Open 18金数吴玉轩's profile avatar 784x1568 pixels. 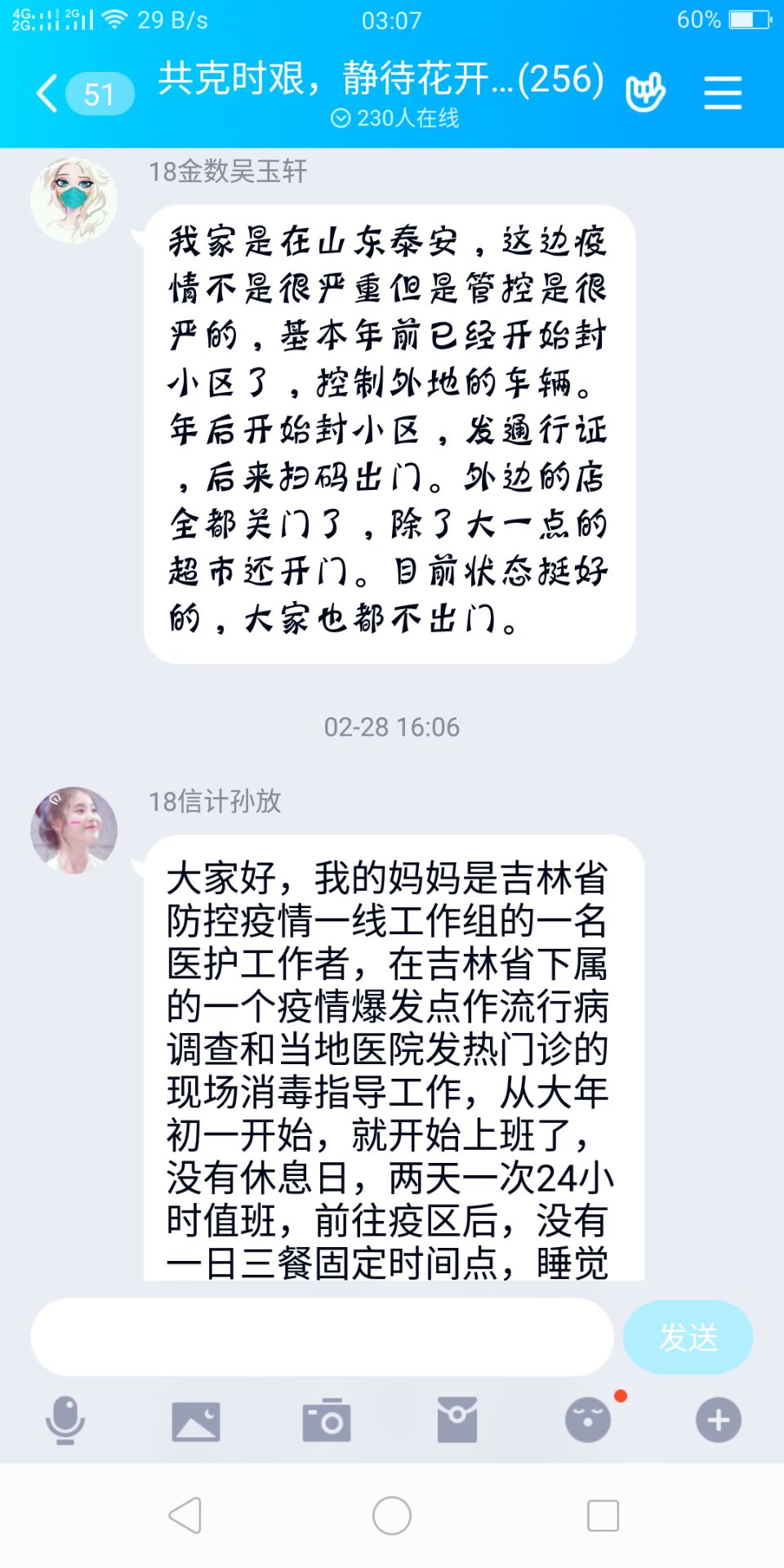[x=73, y=200]
